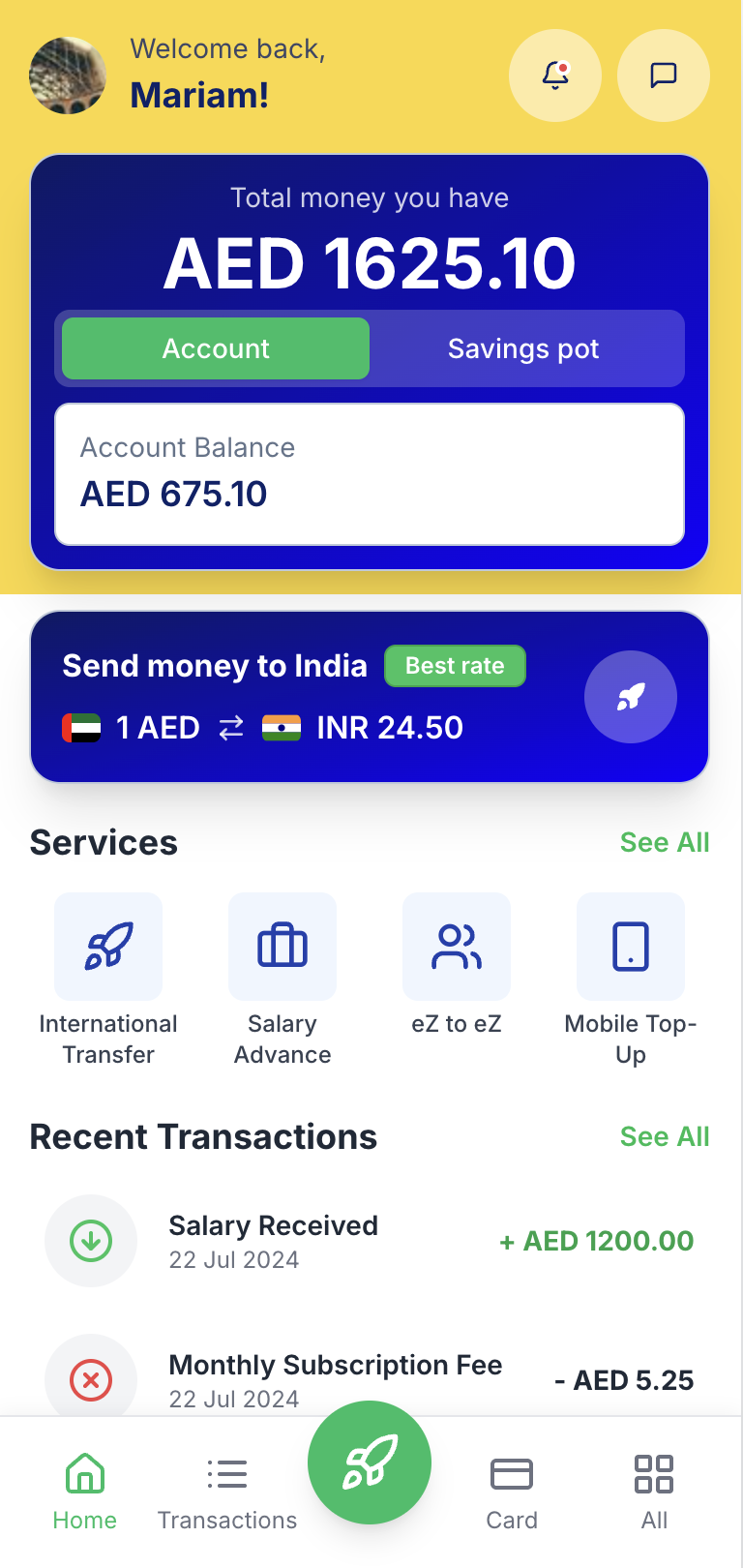The image size is (743, 1568).
Task: Tap the AED to INR exchange toggle arrows
Action: (230, 728)
